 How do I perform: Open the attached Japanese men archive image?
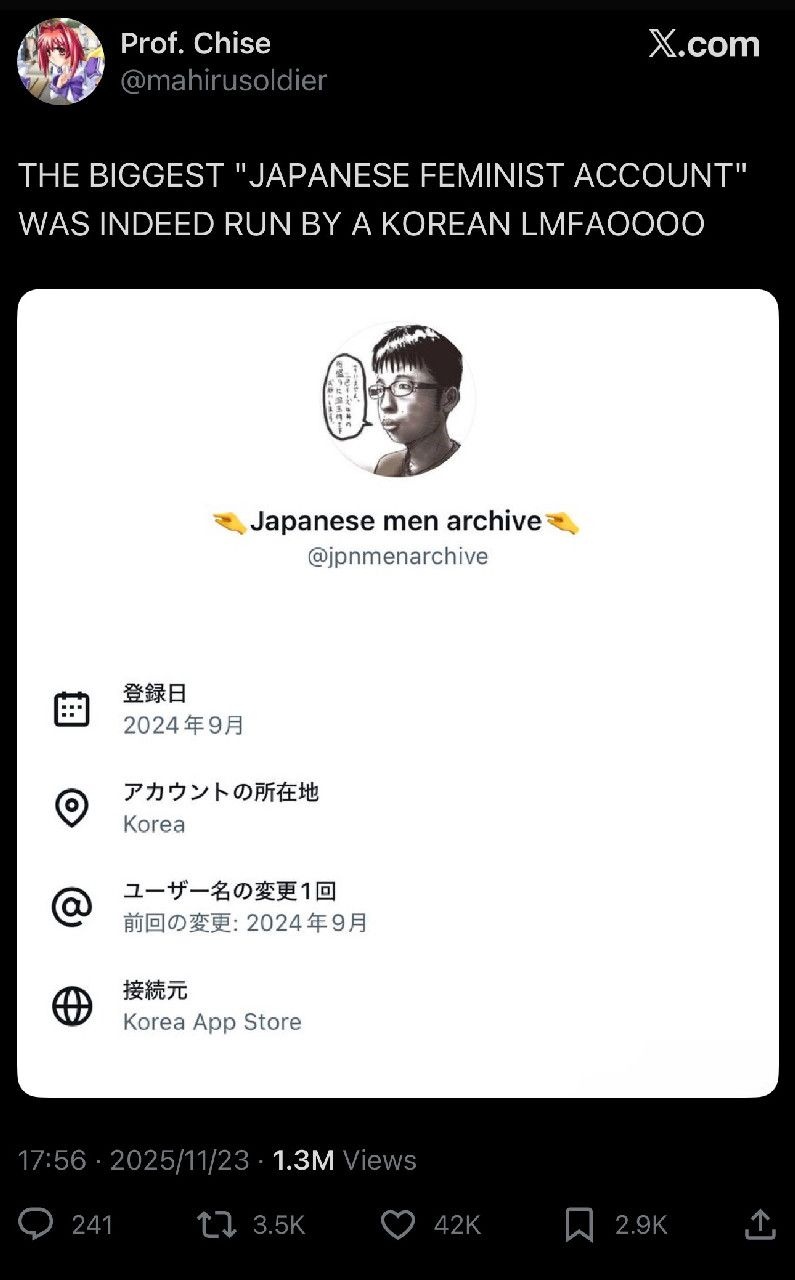click(398, 693)
